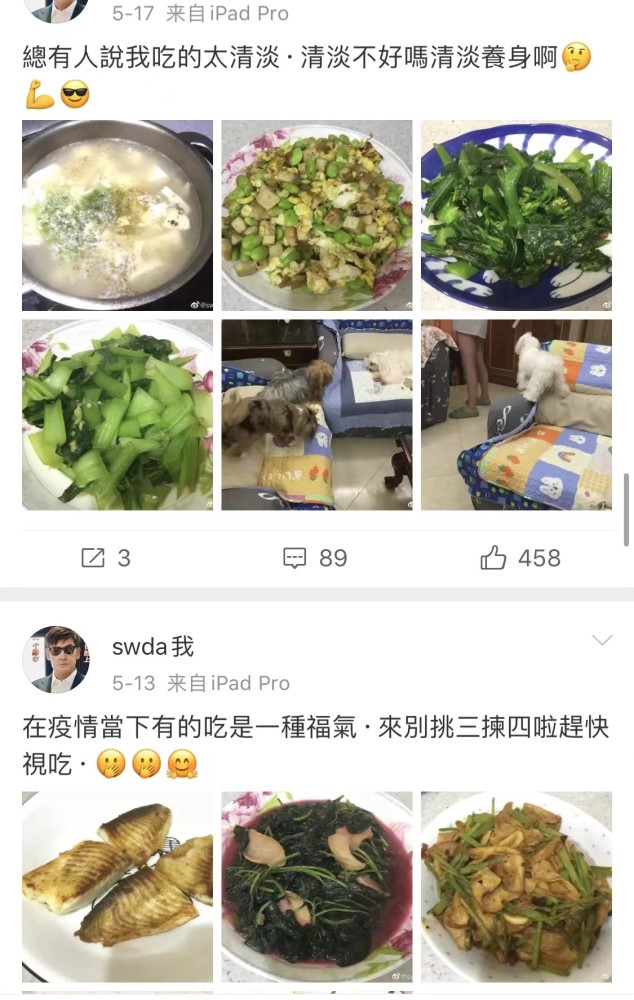View the white dog on sofa photo
The image size is (634, 1000).
[516, 414]
